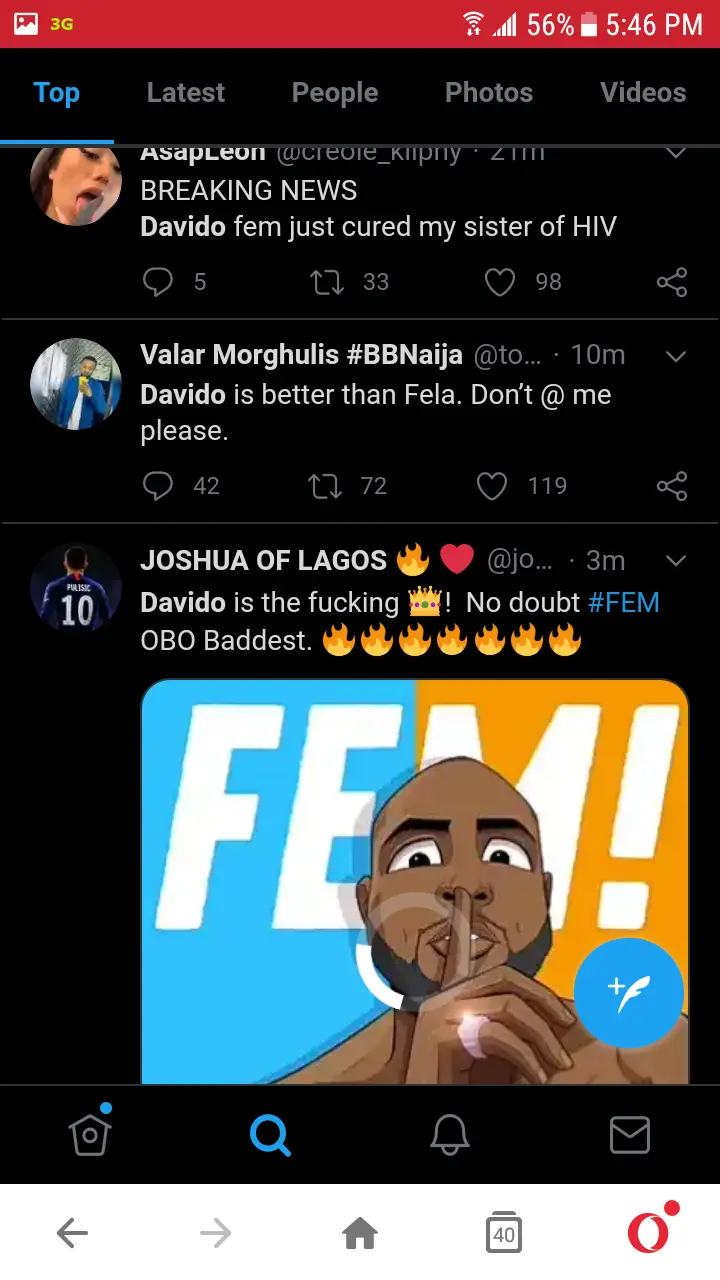Expand options for JOSHUA OF LAGOS tweet
This screenshot has height=1280, width=720.
click(x=676, y=560)
